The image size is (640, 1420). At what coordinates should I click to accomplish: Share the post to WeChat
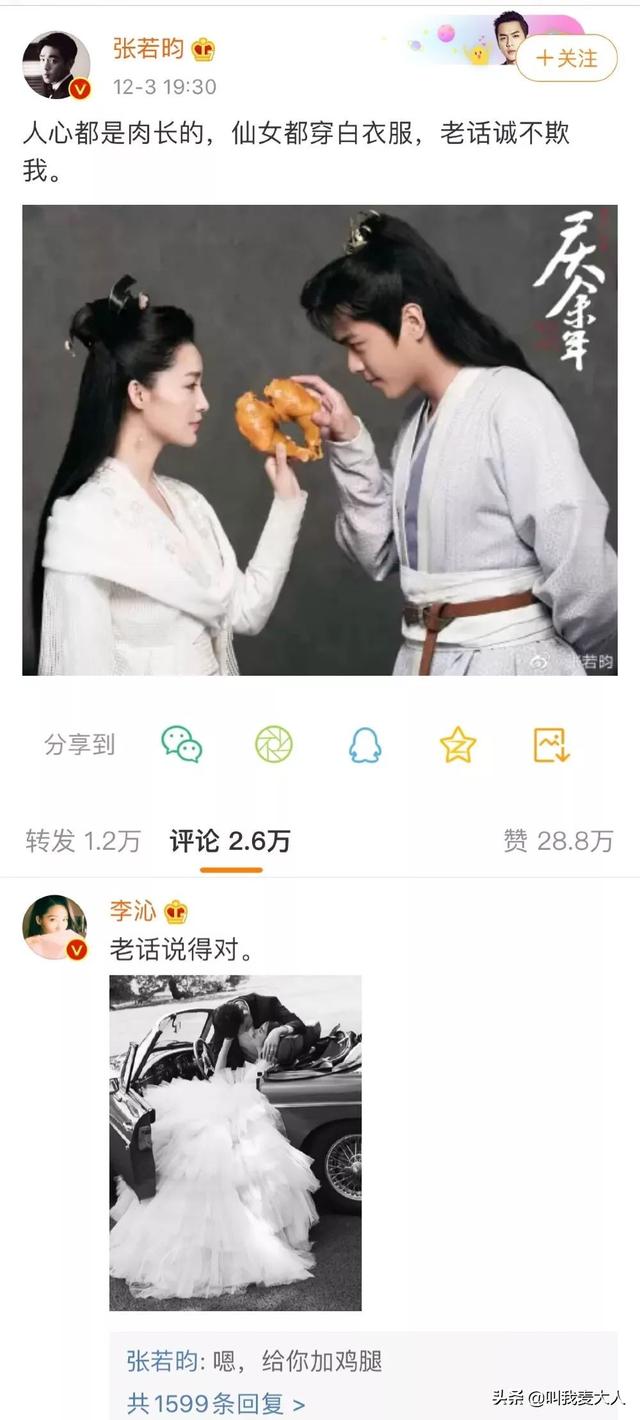coord(181,744)
